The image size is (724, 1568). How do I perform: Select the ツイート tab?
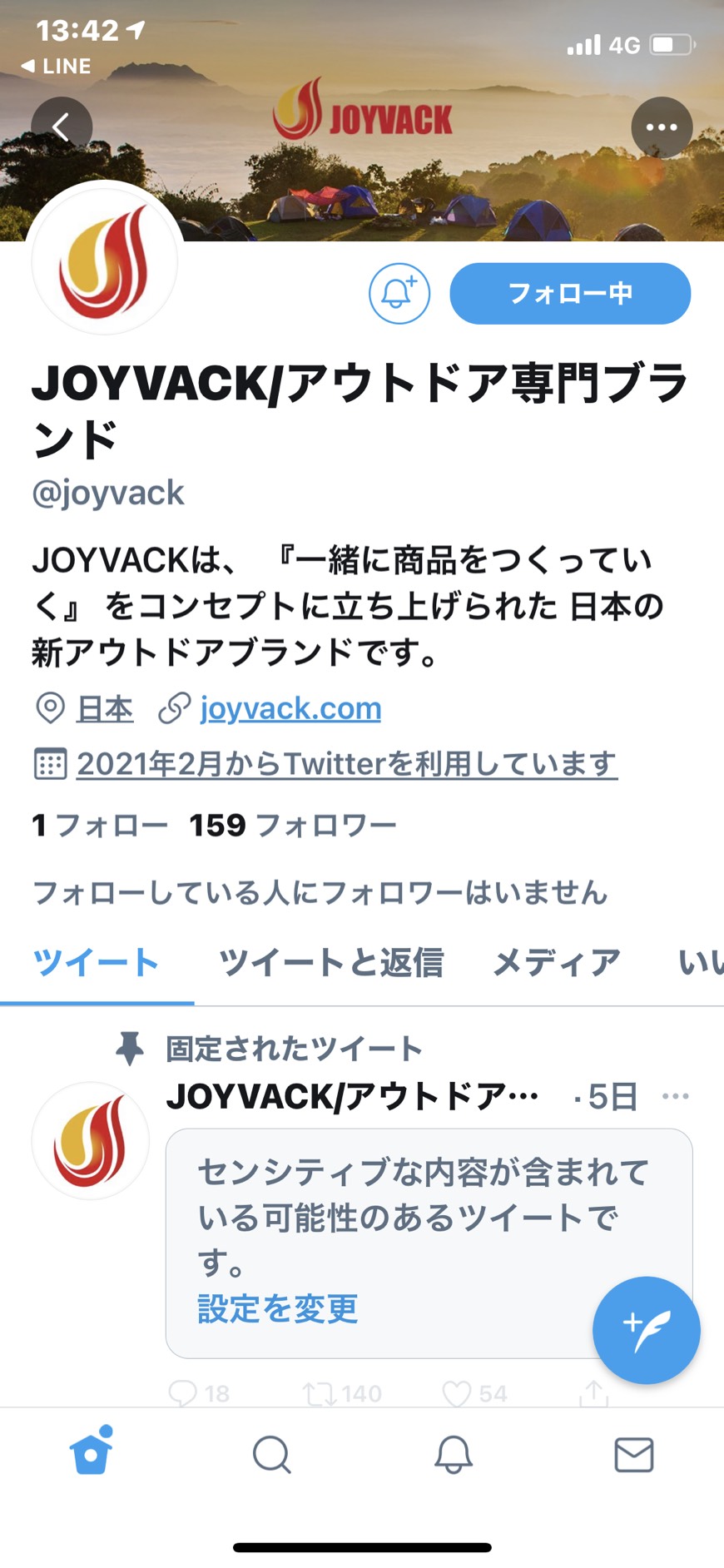[96, 962]
